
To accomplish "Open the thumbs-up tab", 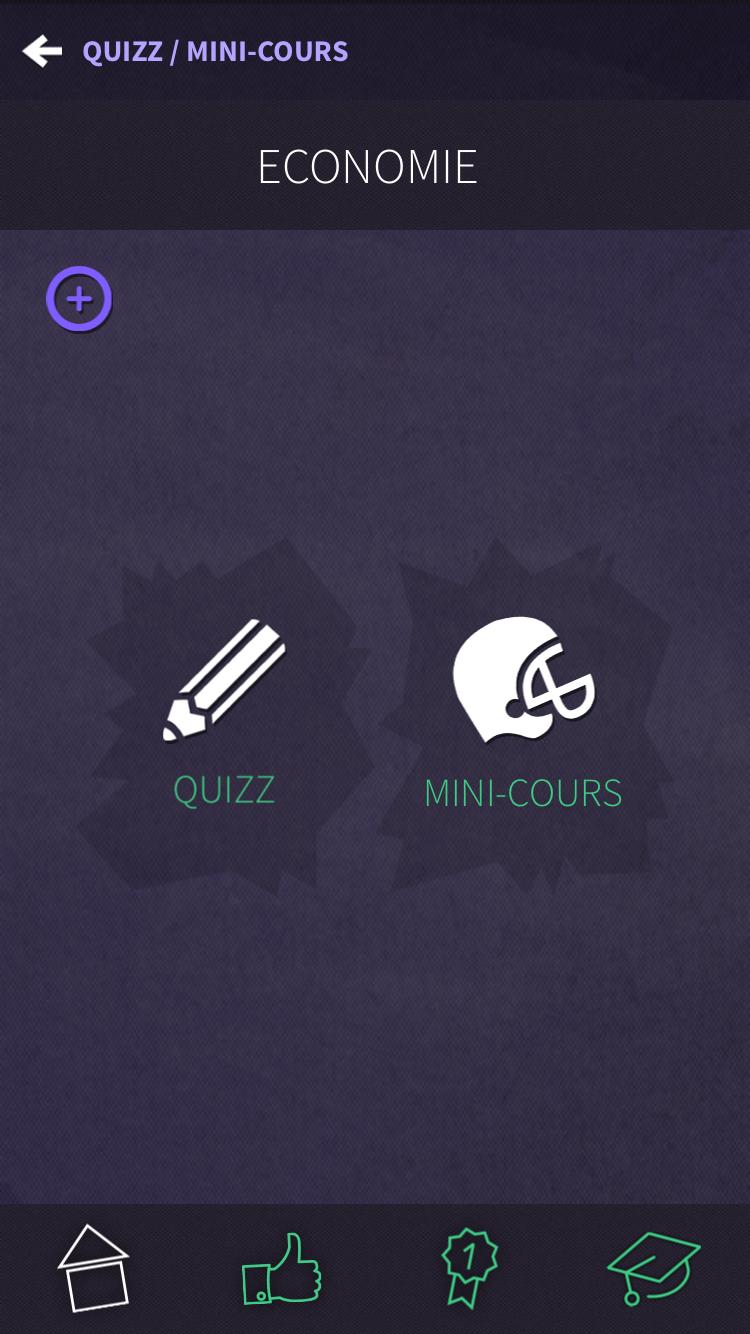I will point(281,1268).
